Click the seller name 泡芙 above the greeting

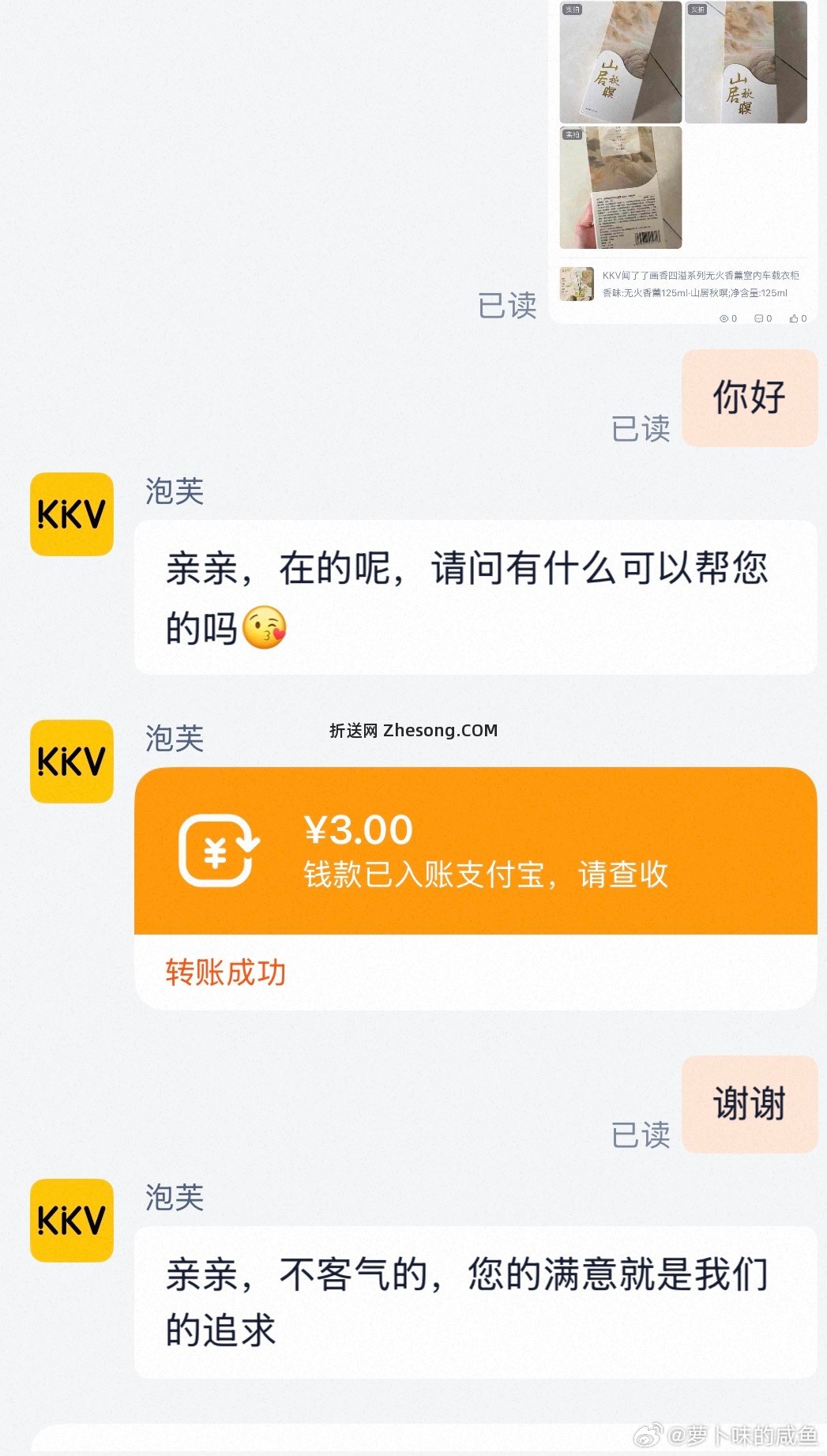174,492
